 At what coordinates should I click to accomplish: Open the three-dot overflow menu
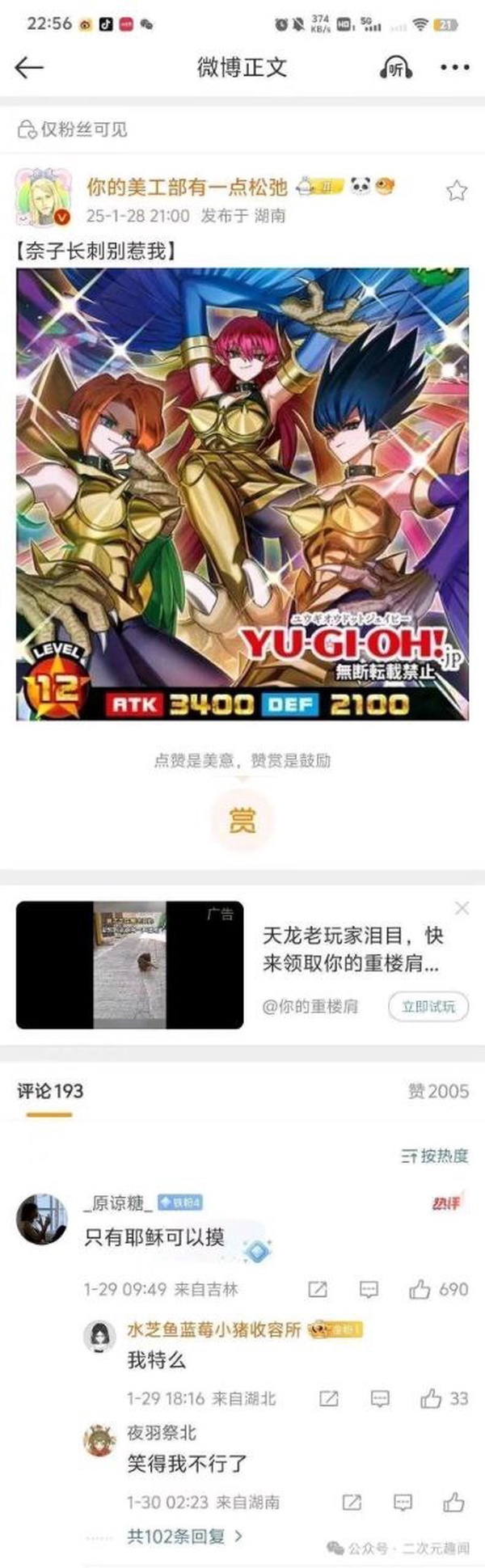click(x=454, y=69)
